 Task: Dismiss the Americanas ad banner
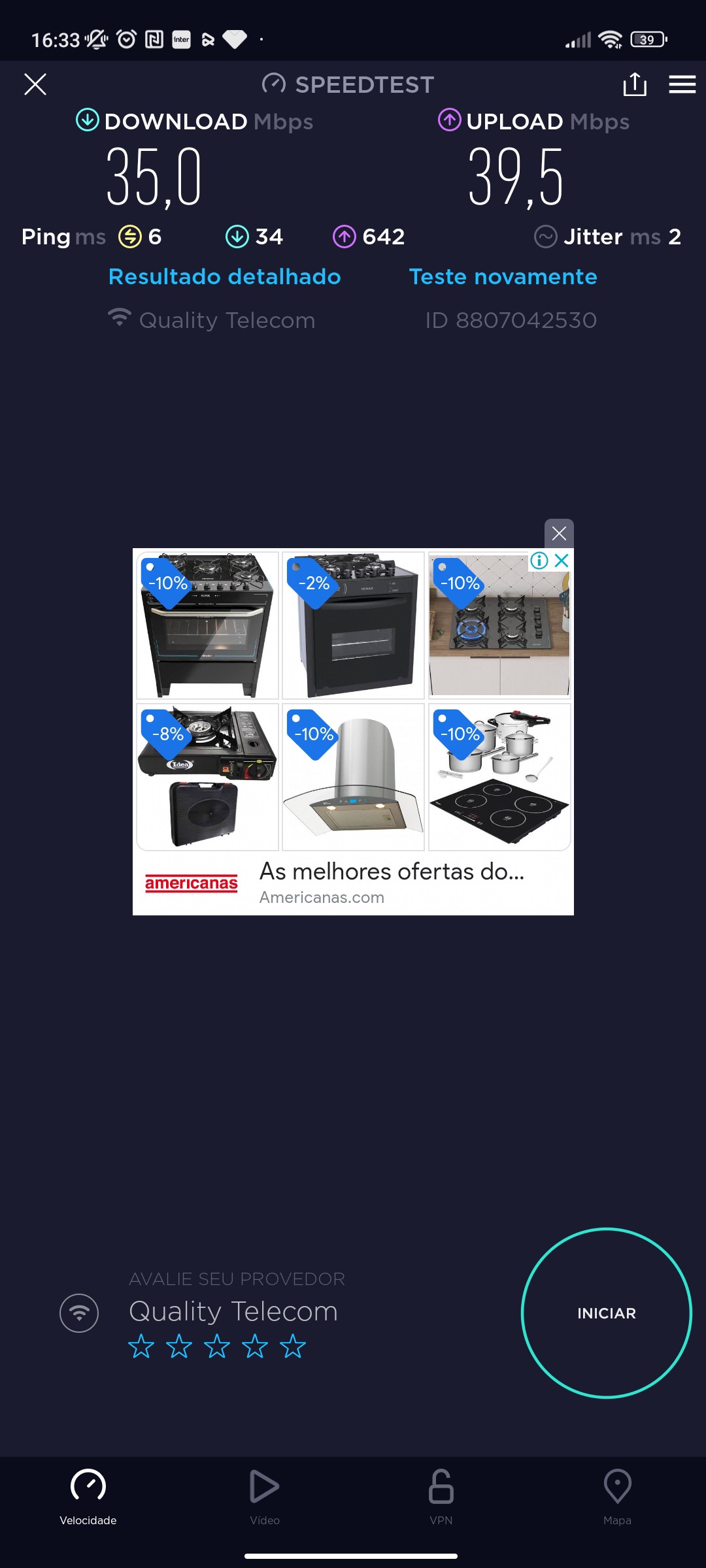tap(559, 534)
